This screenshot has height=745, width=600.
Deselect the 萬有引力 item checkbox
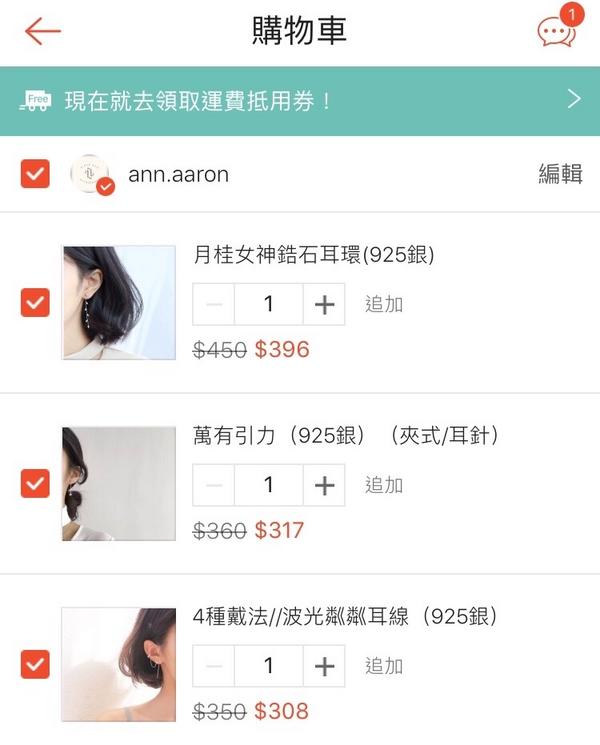click(35, 484)
